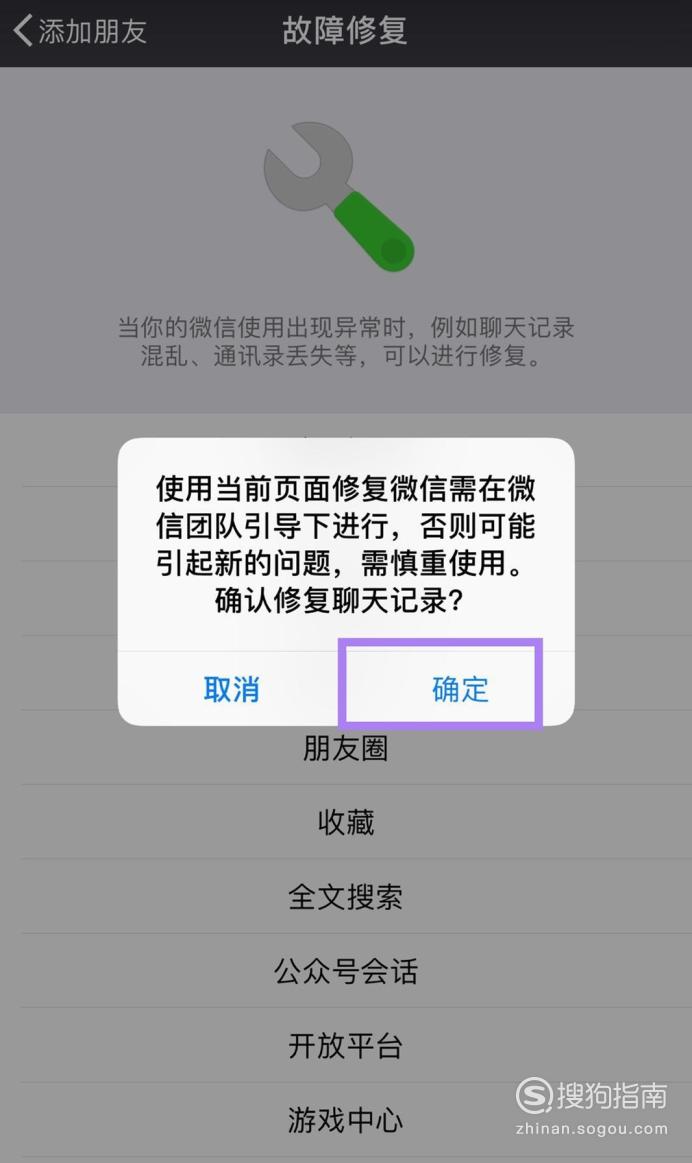Go back to 添加朋友
Viewport: 692px width, 1163px height.
pyautogui.click(x=80, y=31)
